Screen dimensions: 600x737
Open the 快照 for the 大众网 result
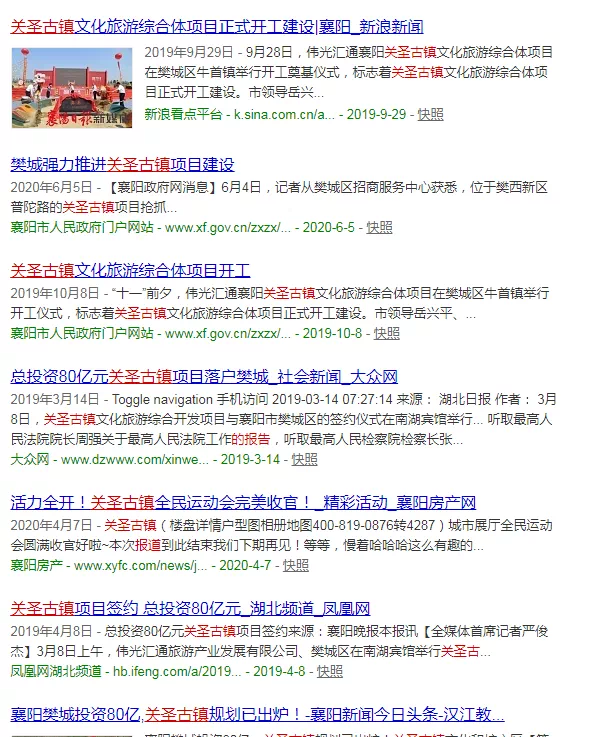coord(304,460)
